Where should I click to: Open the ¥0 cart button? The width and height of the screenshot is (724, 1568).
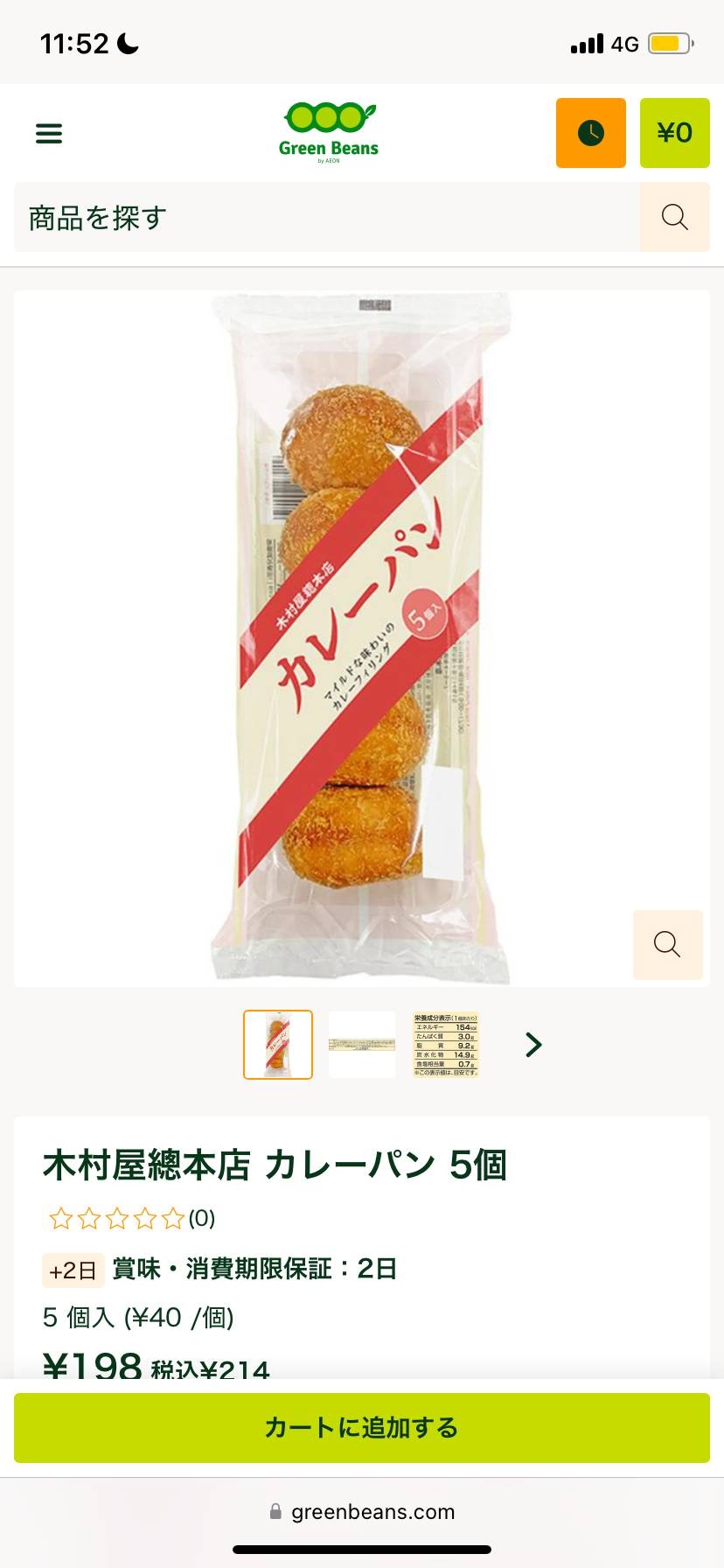[x=674, y=133]
